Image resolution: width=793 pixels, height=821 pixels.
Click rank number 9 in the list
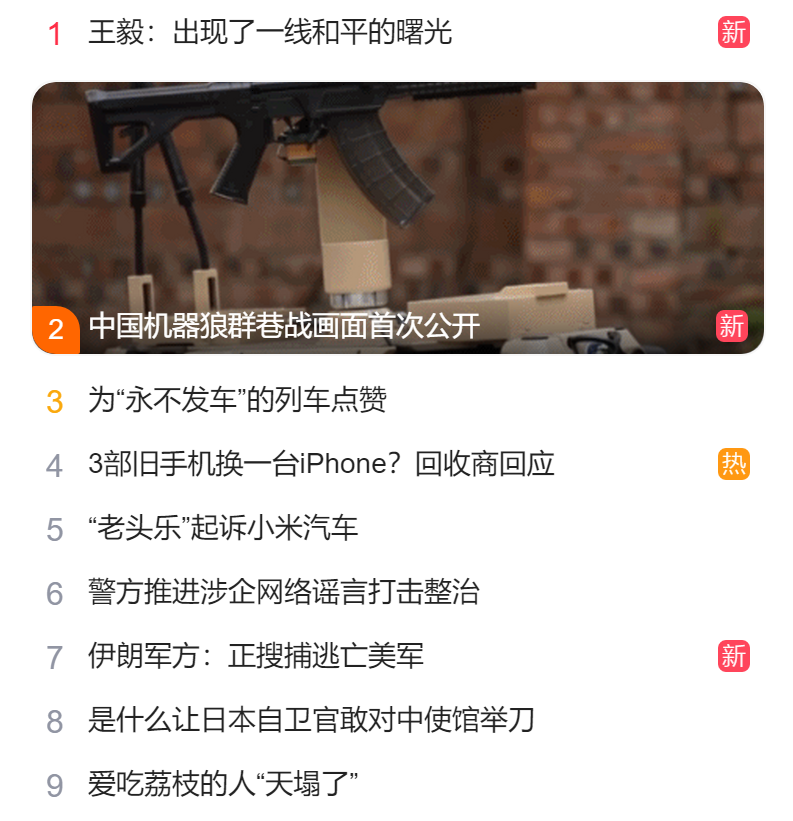[53, 786]
